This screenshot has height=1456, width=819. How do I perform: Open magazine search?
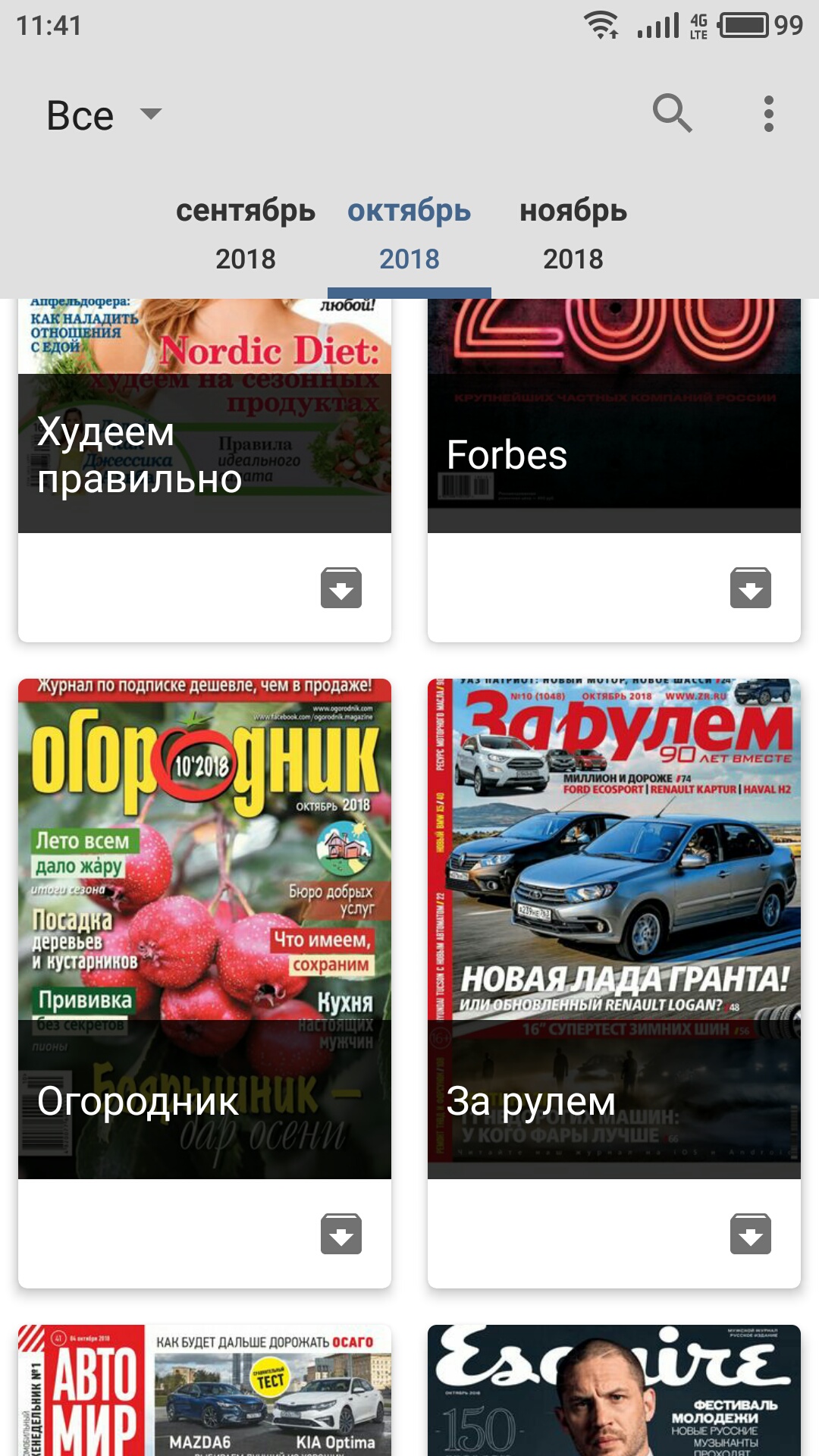[672, 114]
